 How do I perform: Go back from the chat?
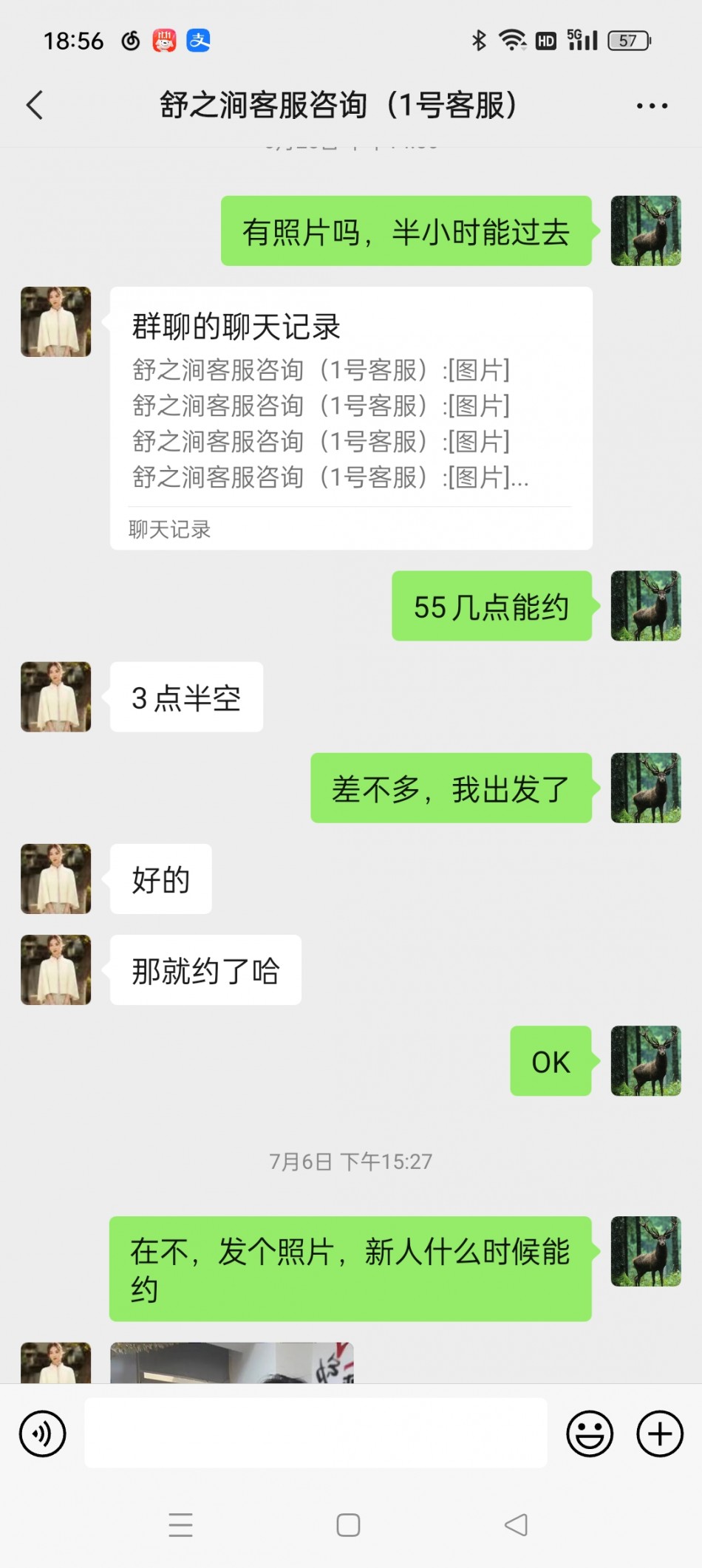pos(35,105)
